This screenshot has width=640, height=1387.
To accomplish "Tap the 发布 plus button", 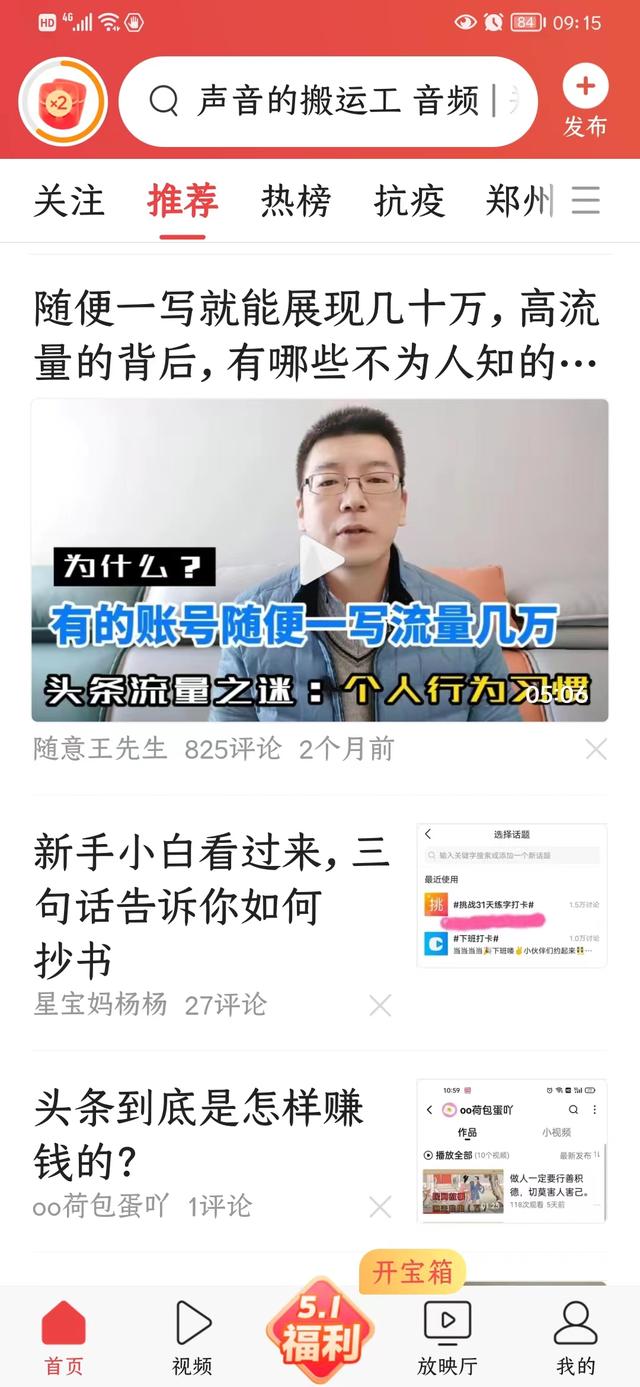I will click(x=585, y=100).
